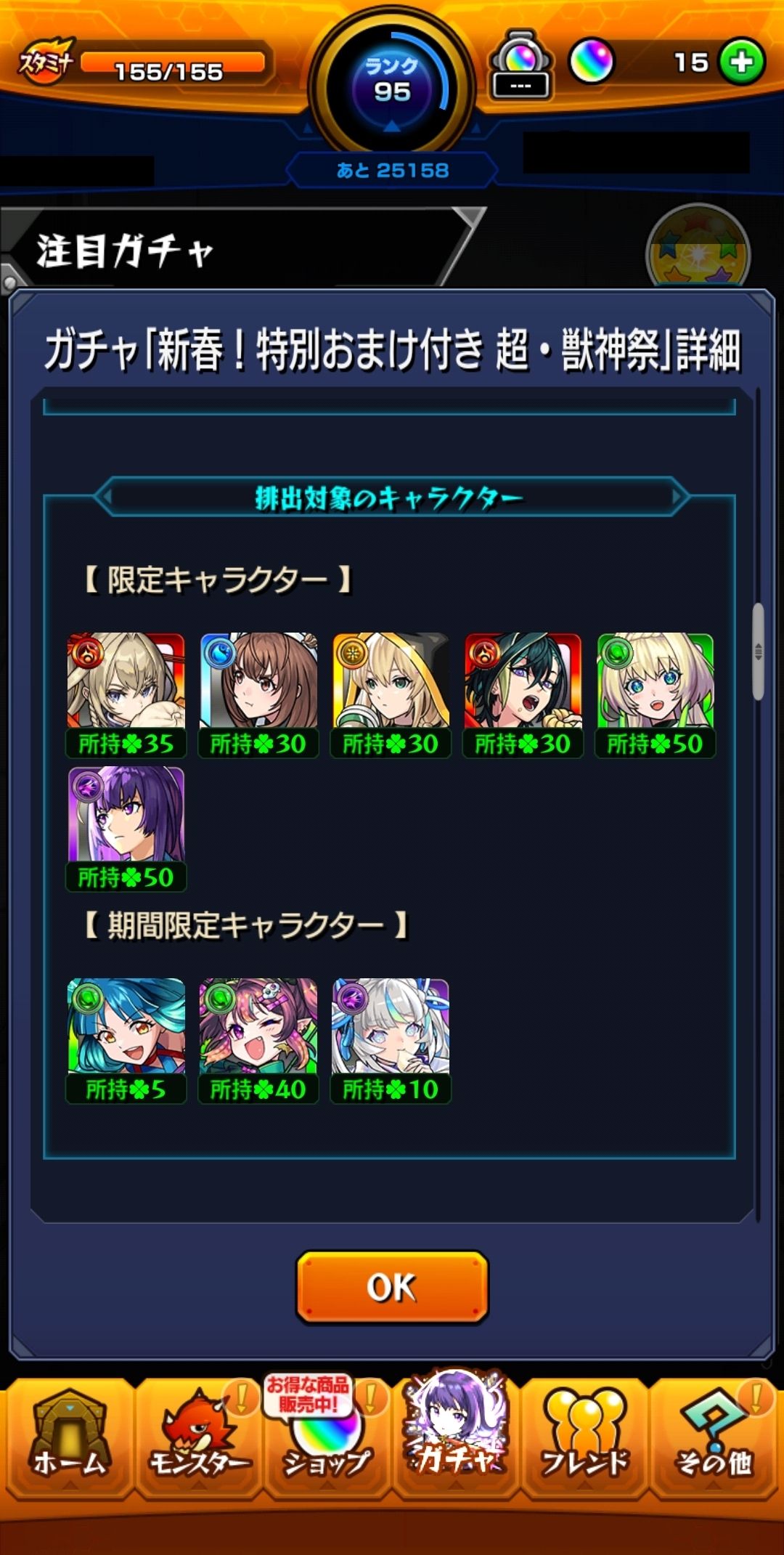The height and width of the screenshot is (1555, 784).
Task: View the red-haired limited character marked 所持35
Action: 126,681
